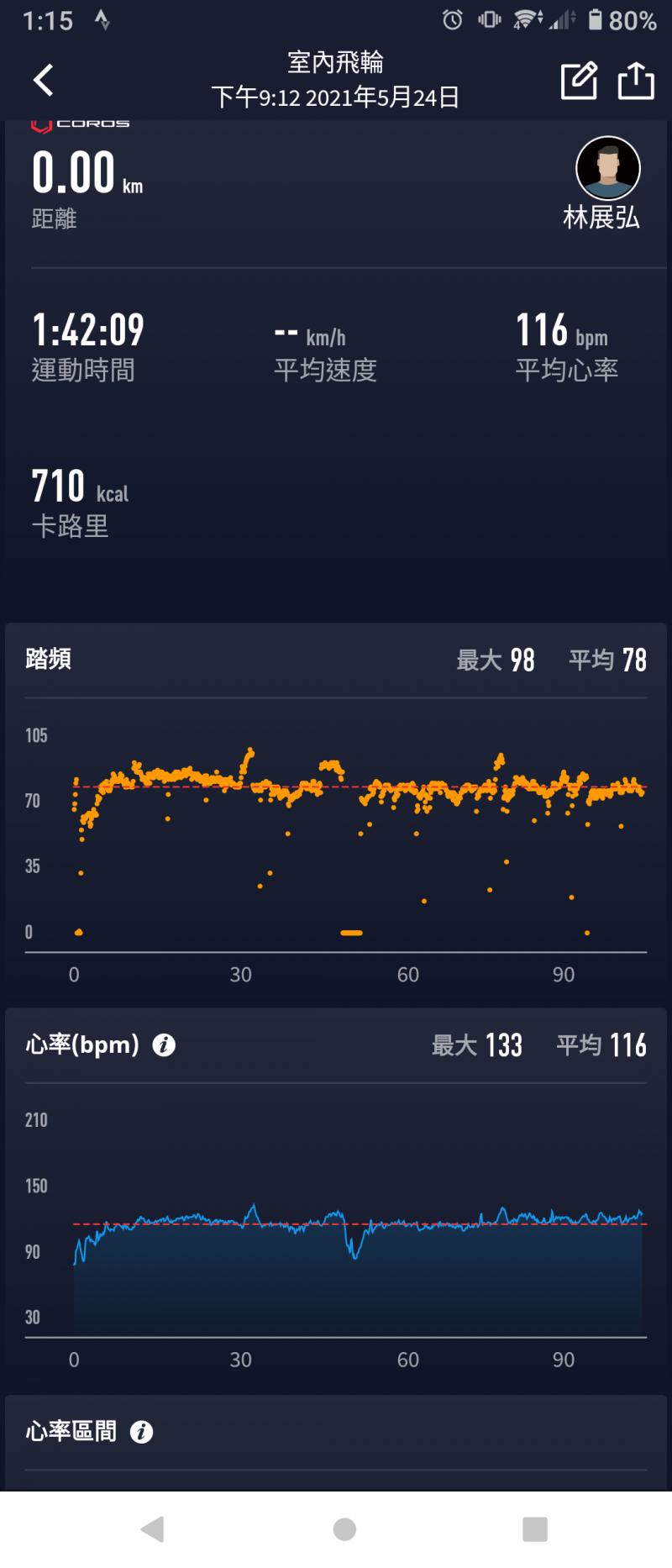The width and height of the screenshot is (672, 1568).
Task: Open the info icon beside 心率區間
Action: [x=141, y=1432]
